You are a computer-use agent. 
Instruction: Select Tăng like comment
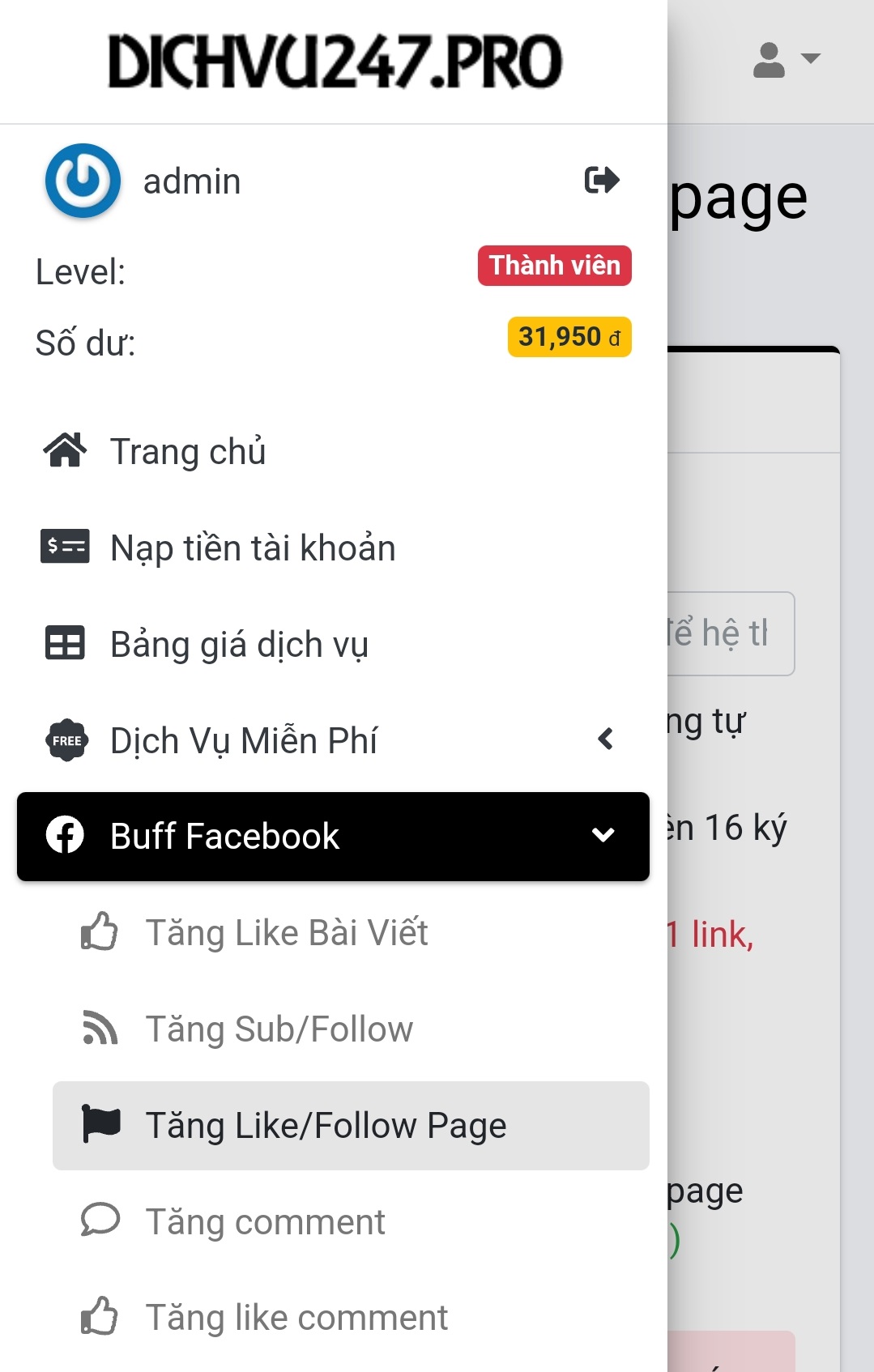pos(296,1318)
